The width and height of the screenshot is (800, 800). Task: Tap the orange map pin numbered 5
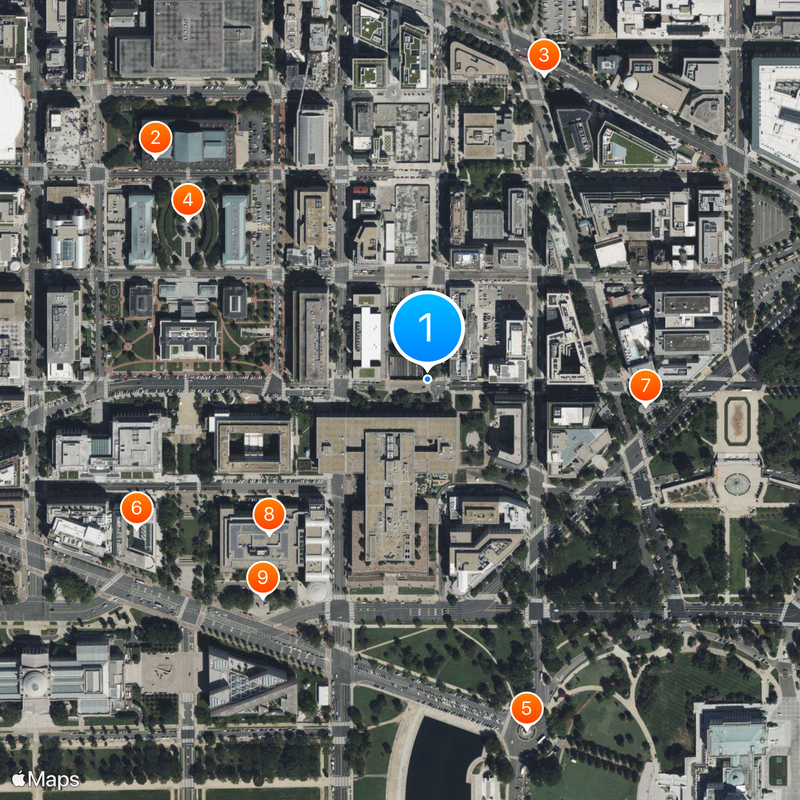pos(526,708)
